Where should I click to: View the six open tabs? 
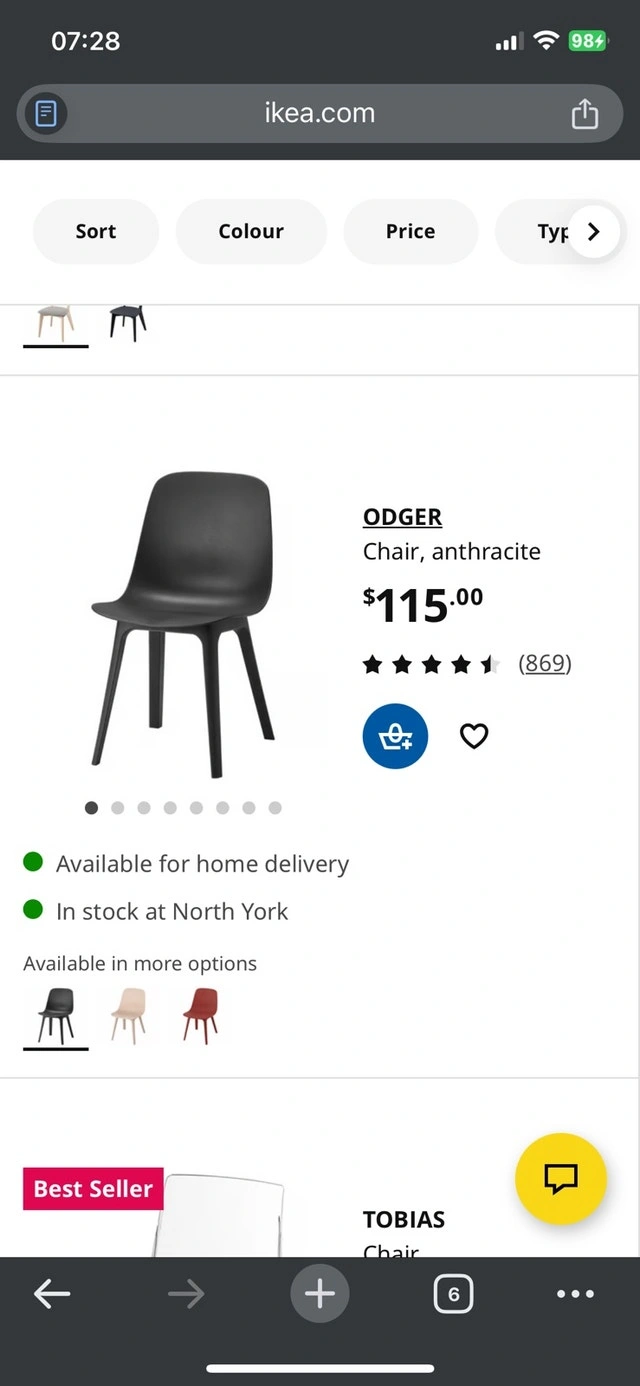point(453,1295)
